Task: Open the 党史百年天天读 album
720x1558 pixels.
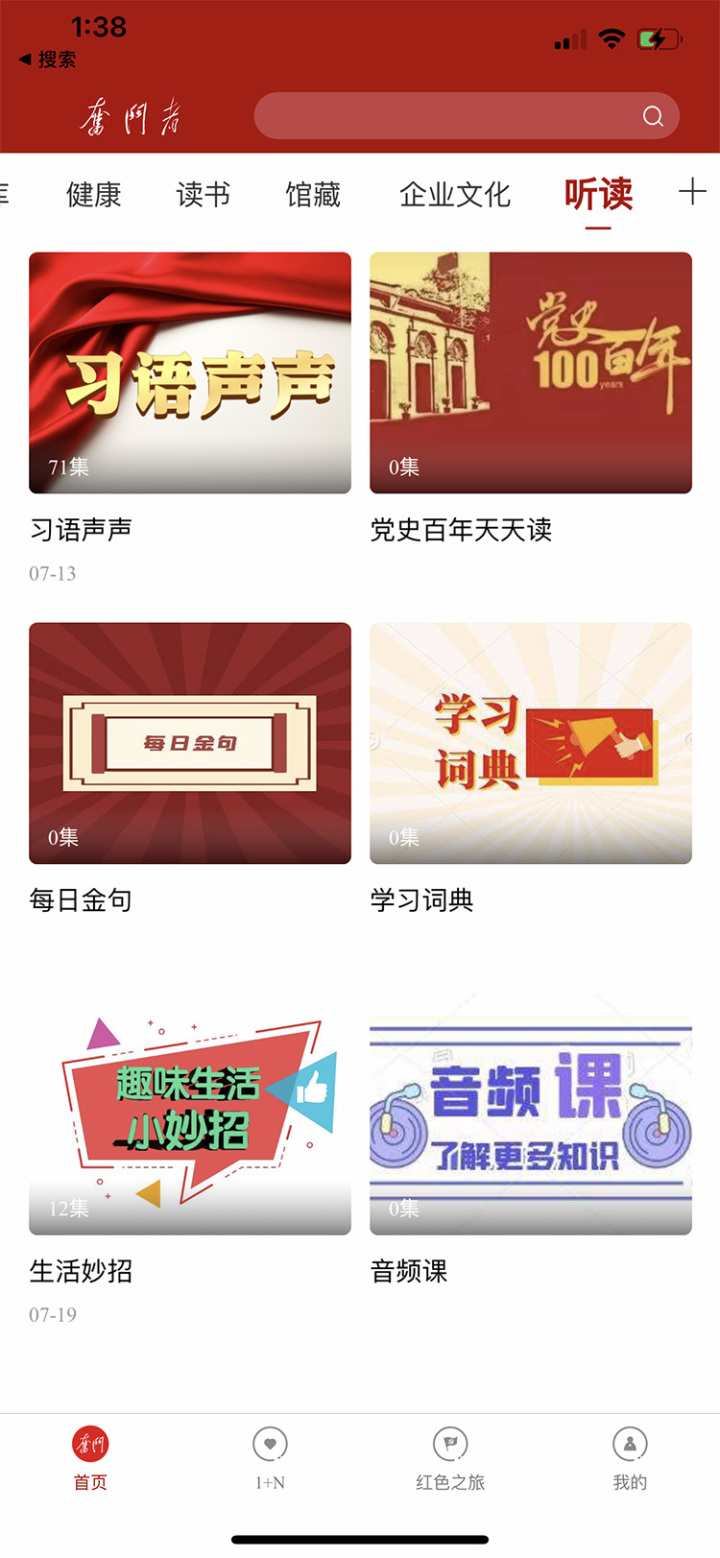Action: (531, 373)
